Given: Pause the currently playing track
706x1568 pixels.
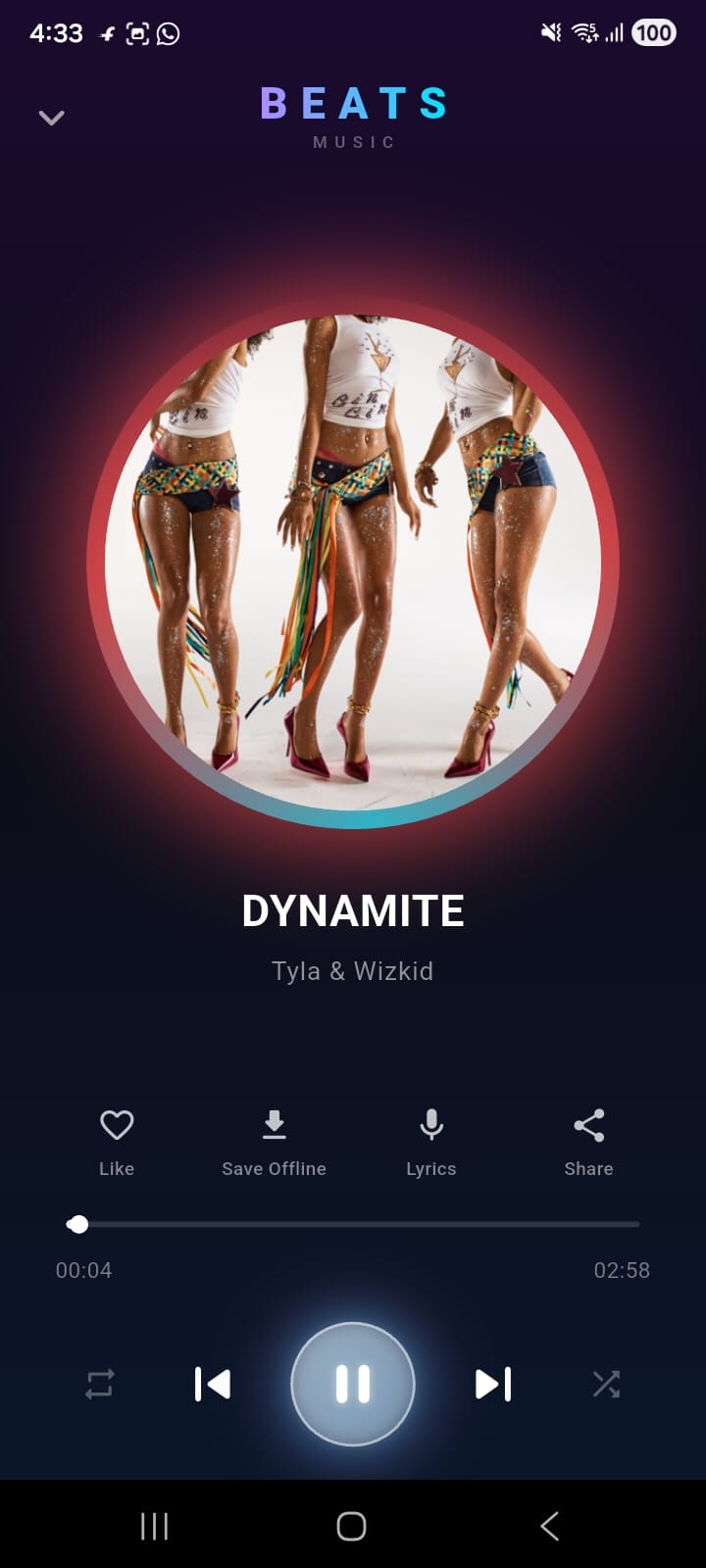Looking at the screenshot, I should 353,1384.
